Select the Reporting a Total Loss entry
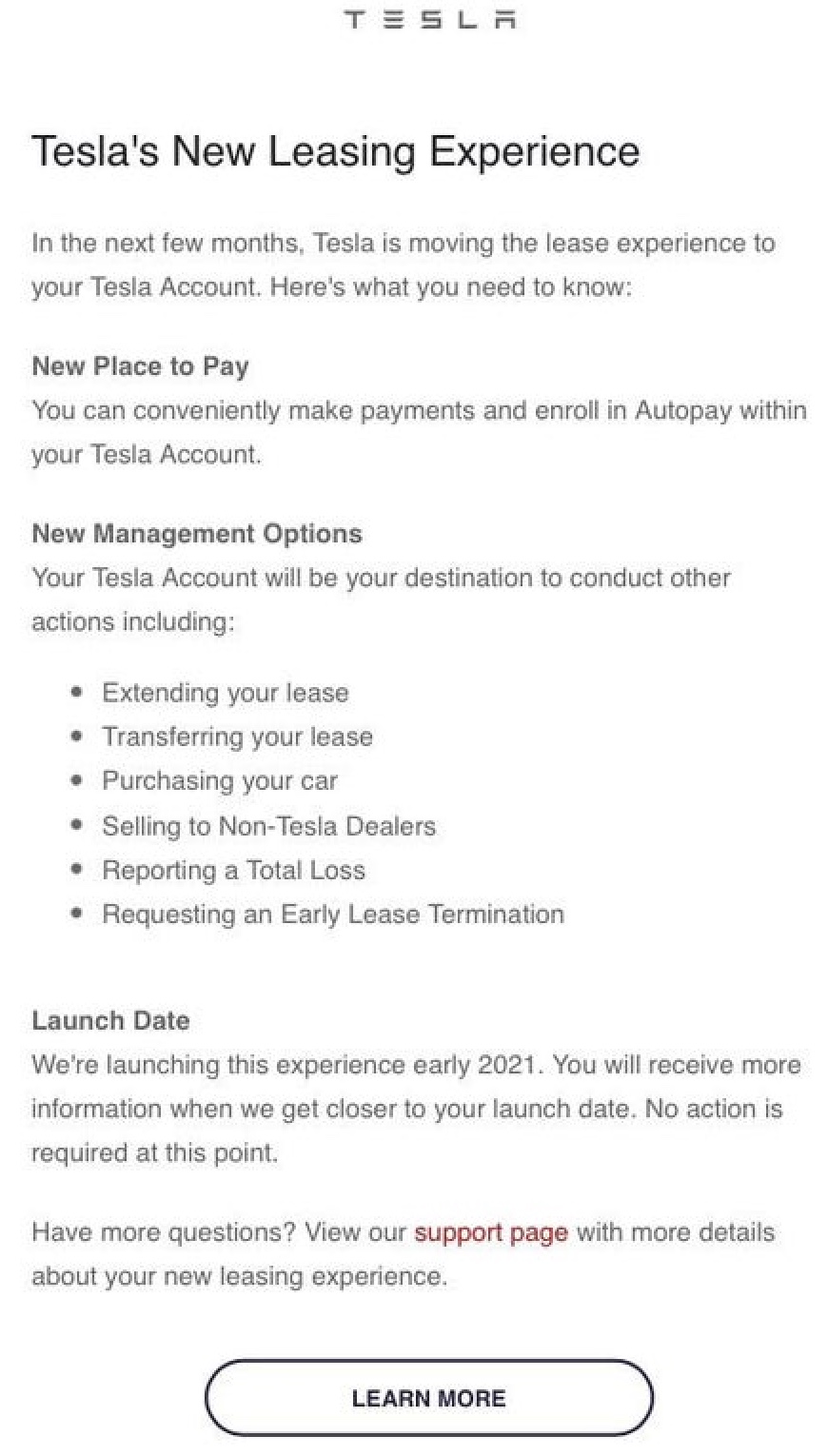Screen dimensions: 828x1456 point(233,869)
